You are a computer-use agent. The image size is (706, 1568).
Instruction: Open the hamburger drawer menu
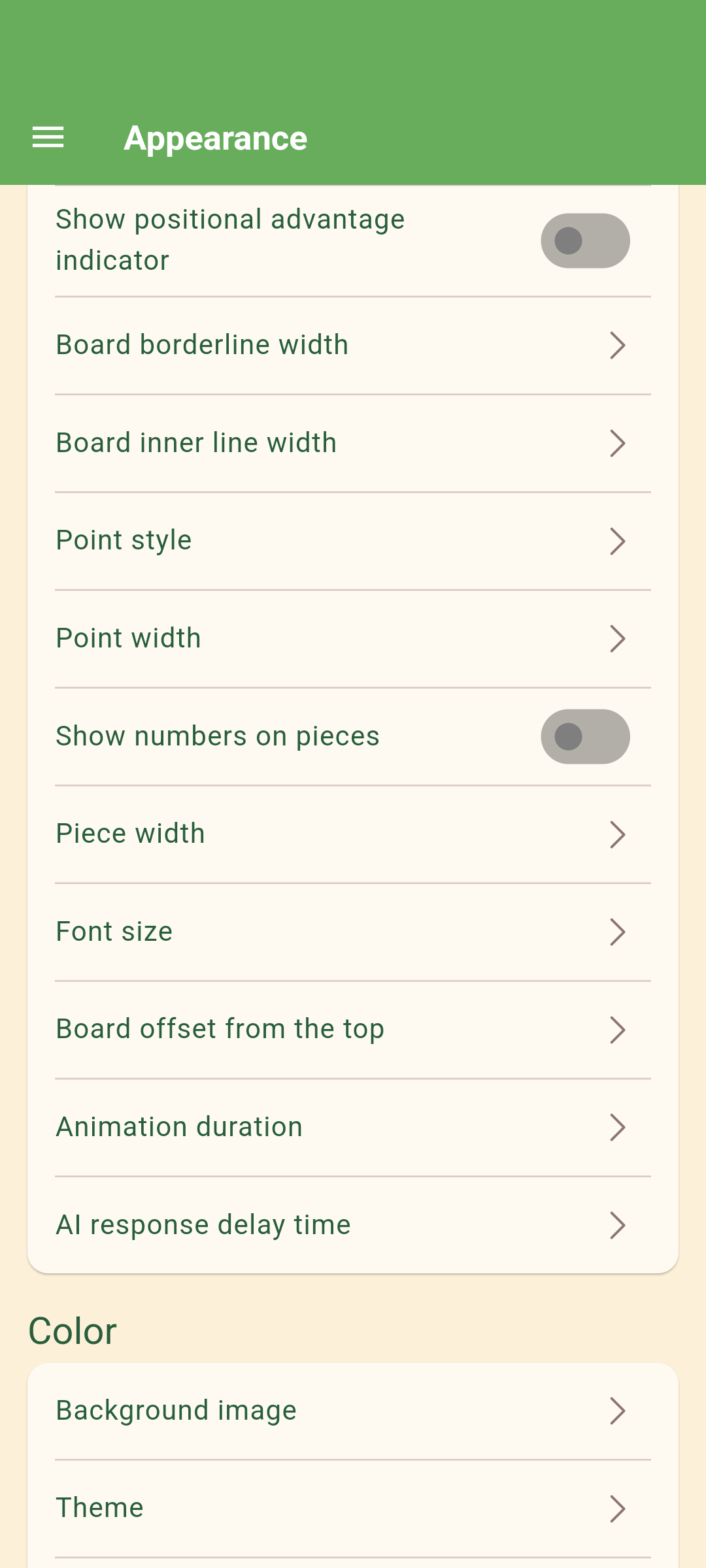[x=48, y=138]
